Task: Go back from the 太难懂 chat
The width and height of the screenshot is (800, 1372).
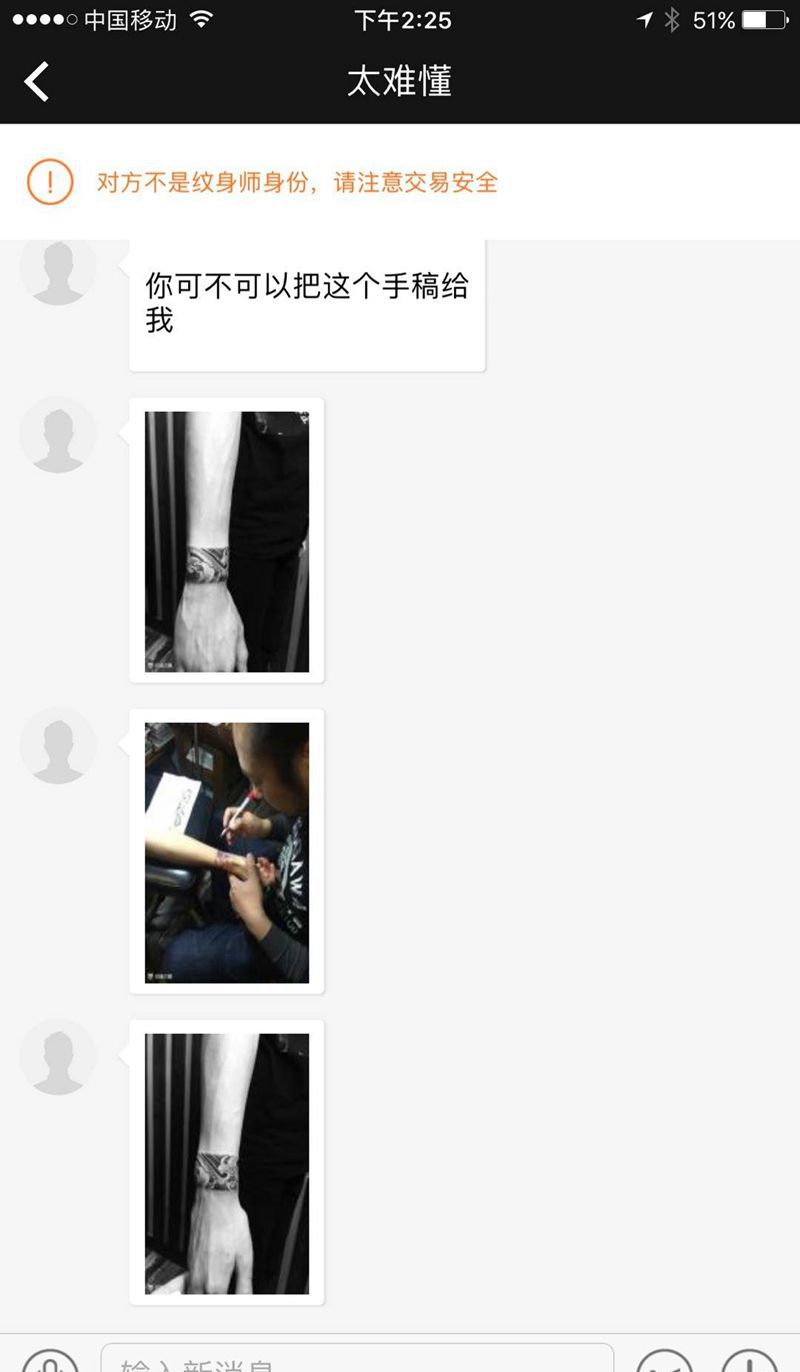Action: [x=37, y=81]
